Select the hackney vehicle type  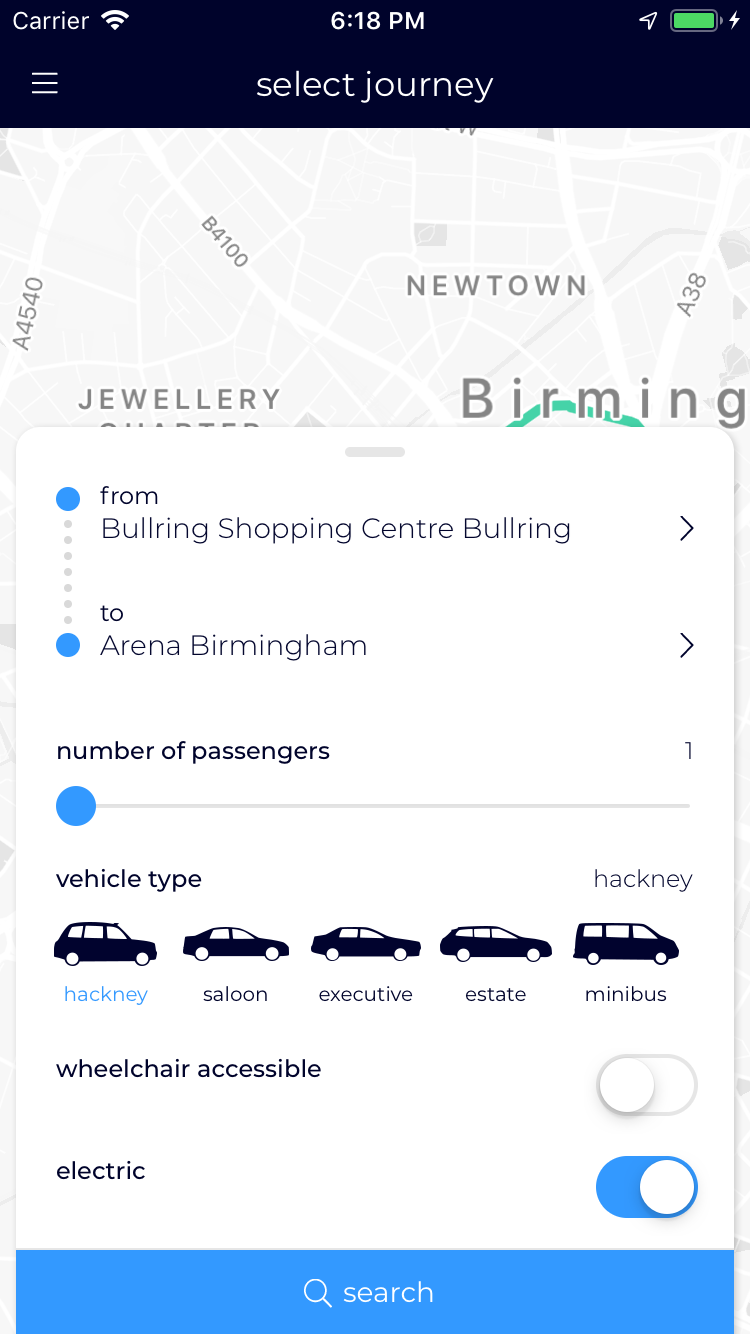[105, 962]
